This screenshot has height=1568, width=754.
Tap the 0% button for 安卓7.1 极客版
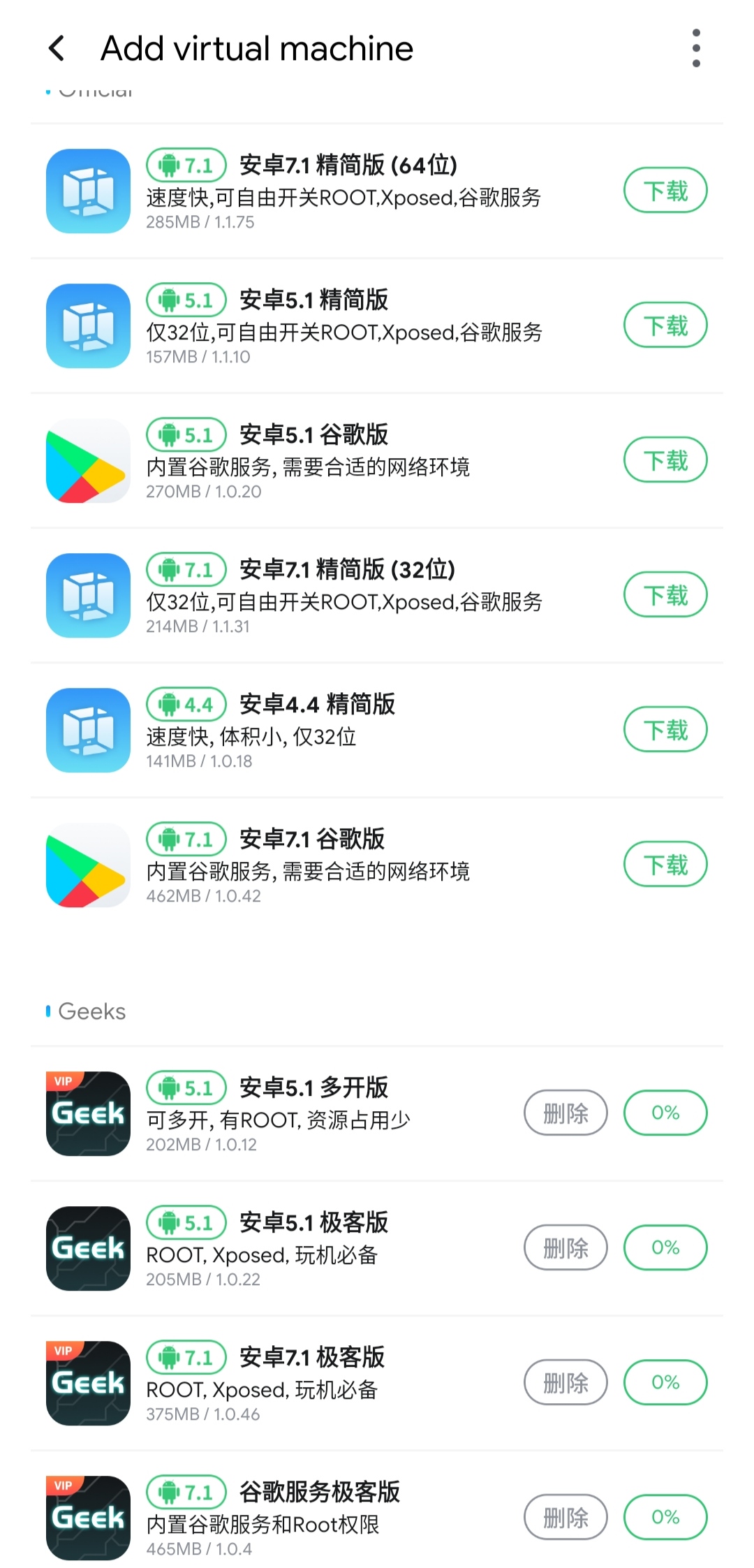665,1382
